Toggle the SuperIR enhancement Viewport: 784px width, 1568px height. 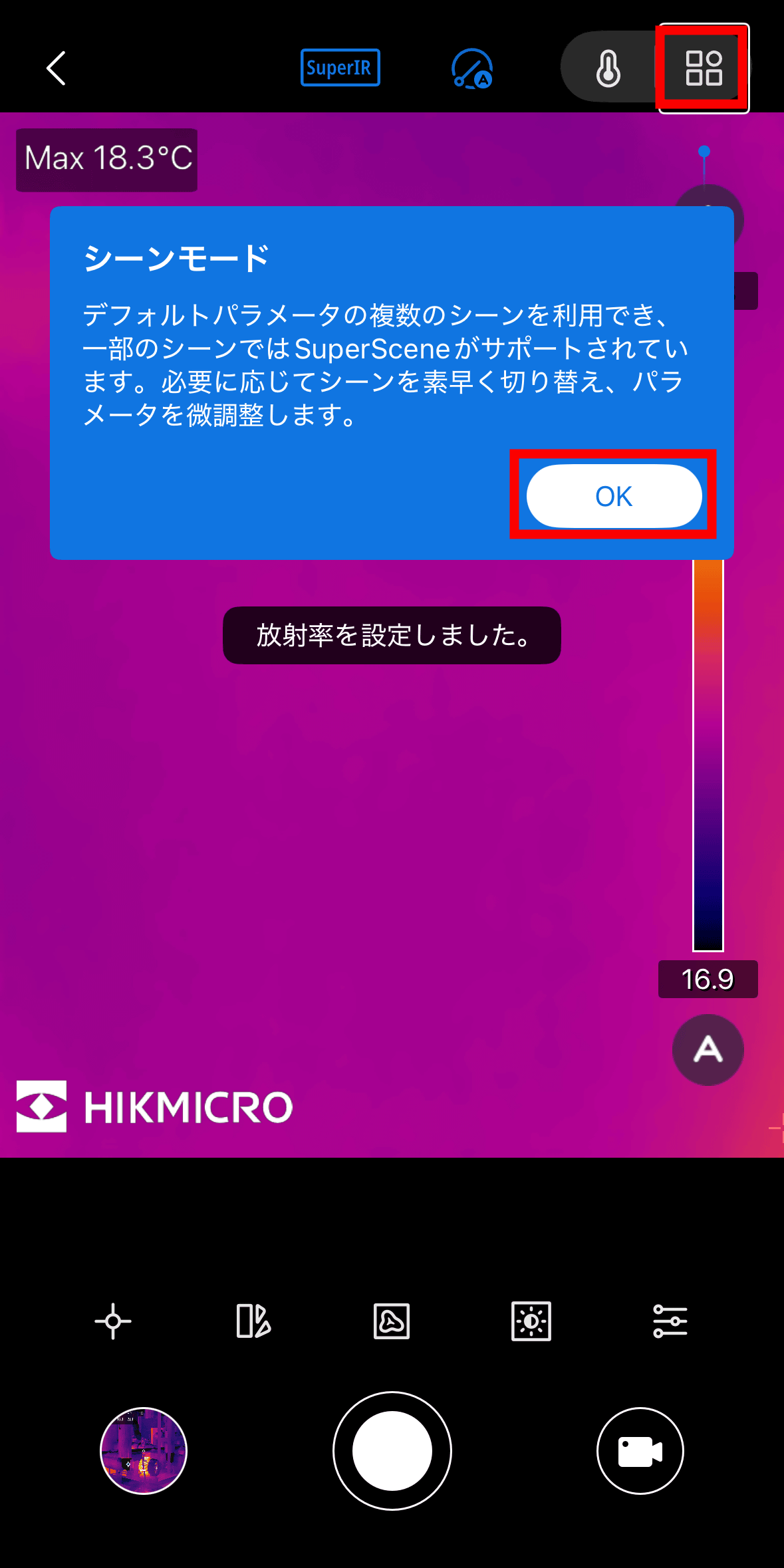click(x=340, y=68)
